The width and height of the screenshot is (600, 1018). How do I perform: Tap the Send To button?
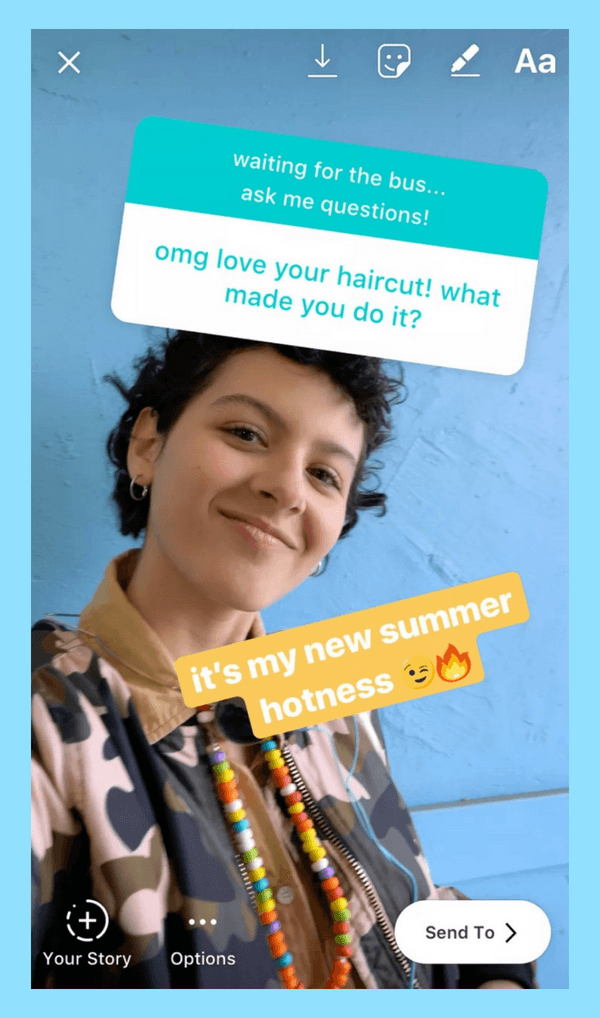tap(472, 932)
